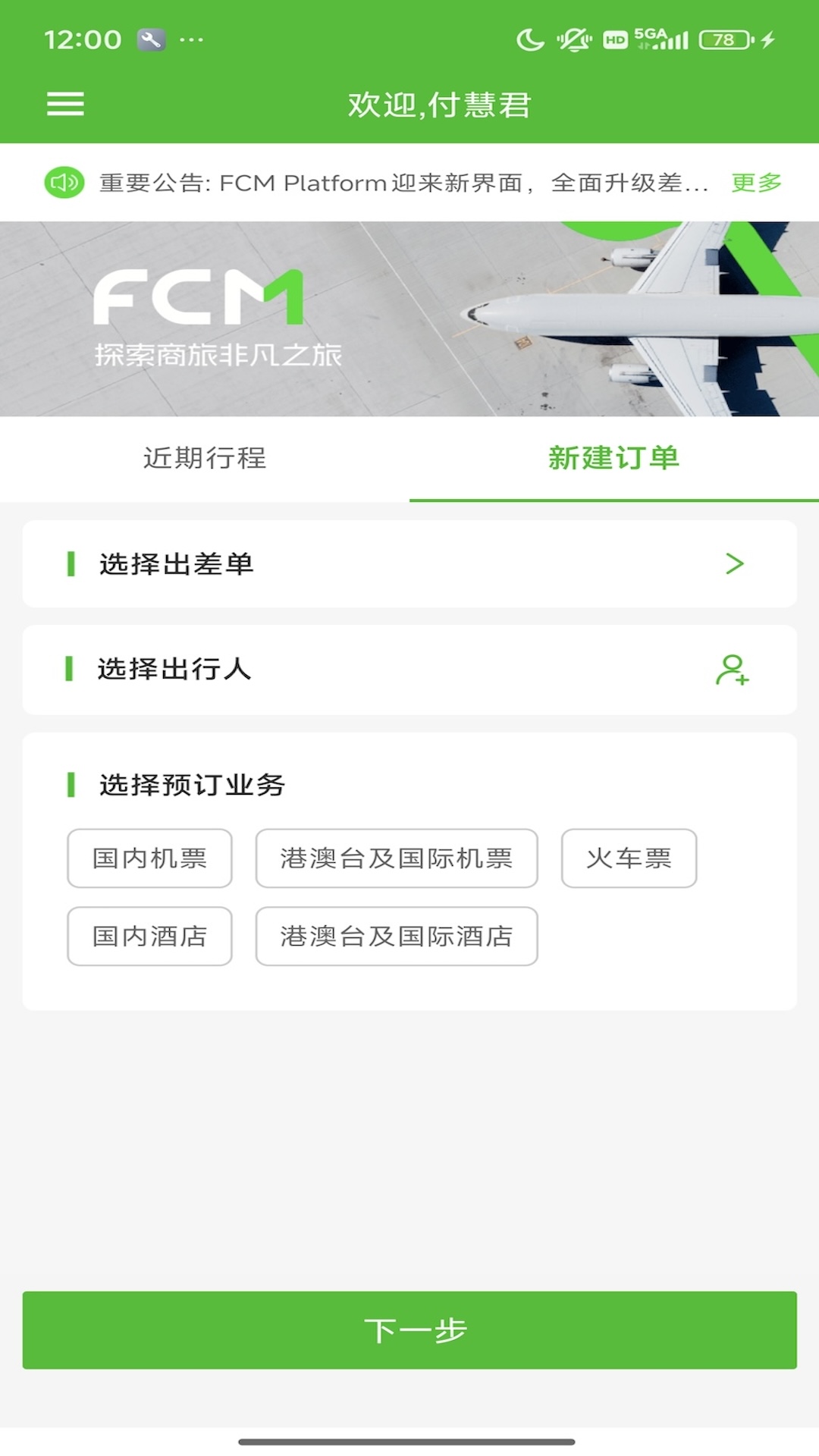The image size is (819, 1456).
Task: Select the 火车票 booking option
Action: [x=629, y=858]
